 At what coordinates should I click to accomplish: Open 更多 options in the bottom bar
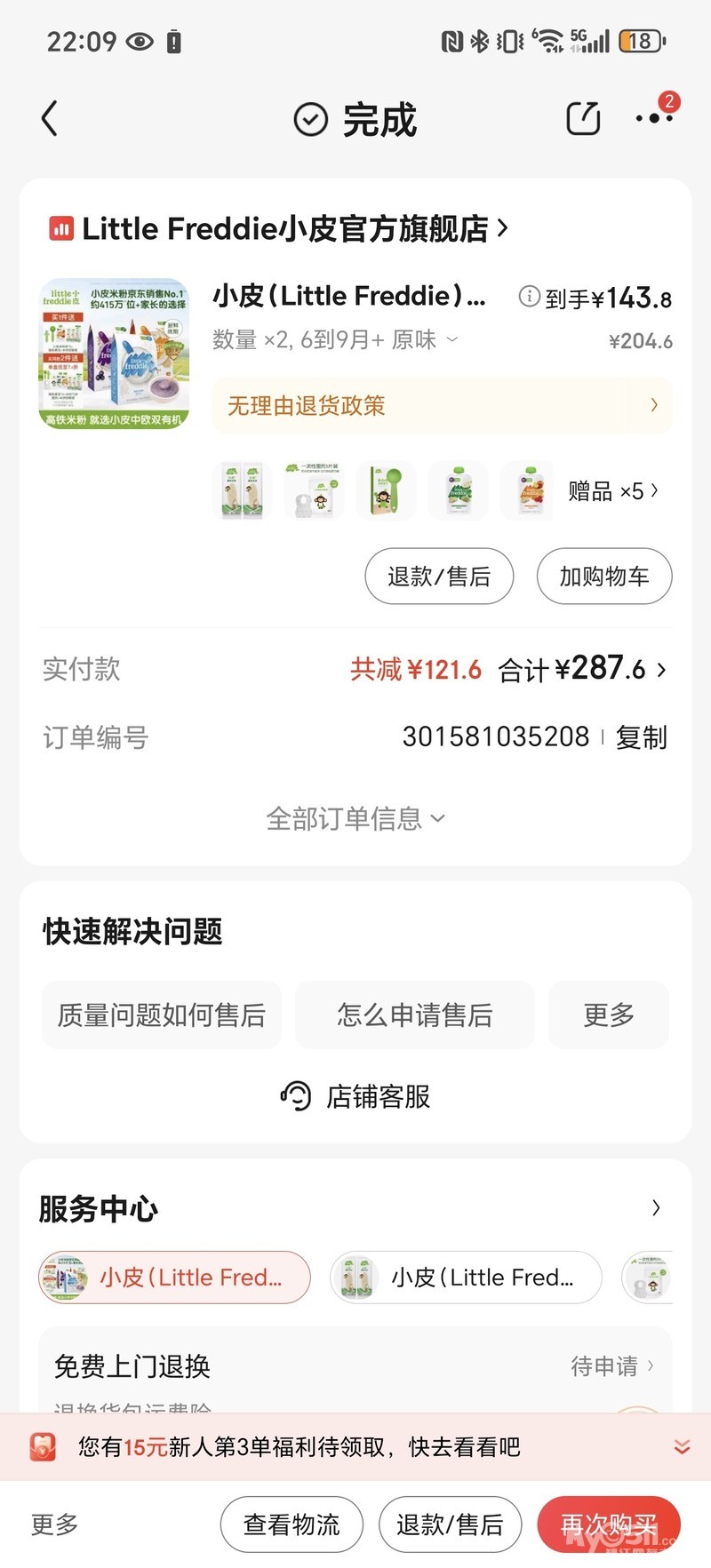pos(55,1524)
